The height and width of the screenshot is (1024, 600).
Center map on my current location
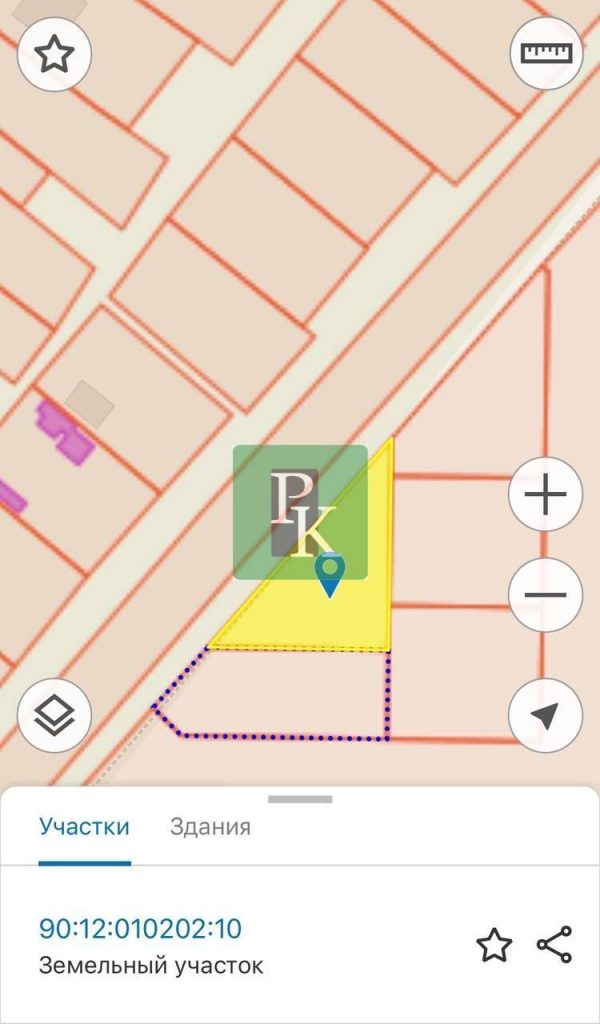tap(546, 715)
